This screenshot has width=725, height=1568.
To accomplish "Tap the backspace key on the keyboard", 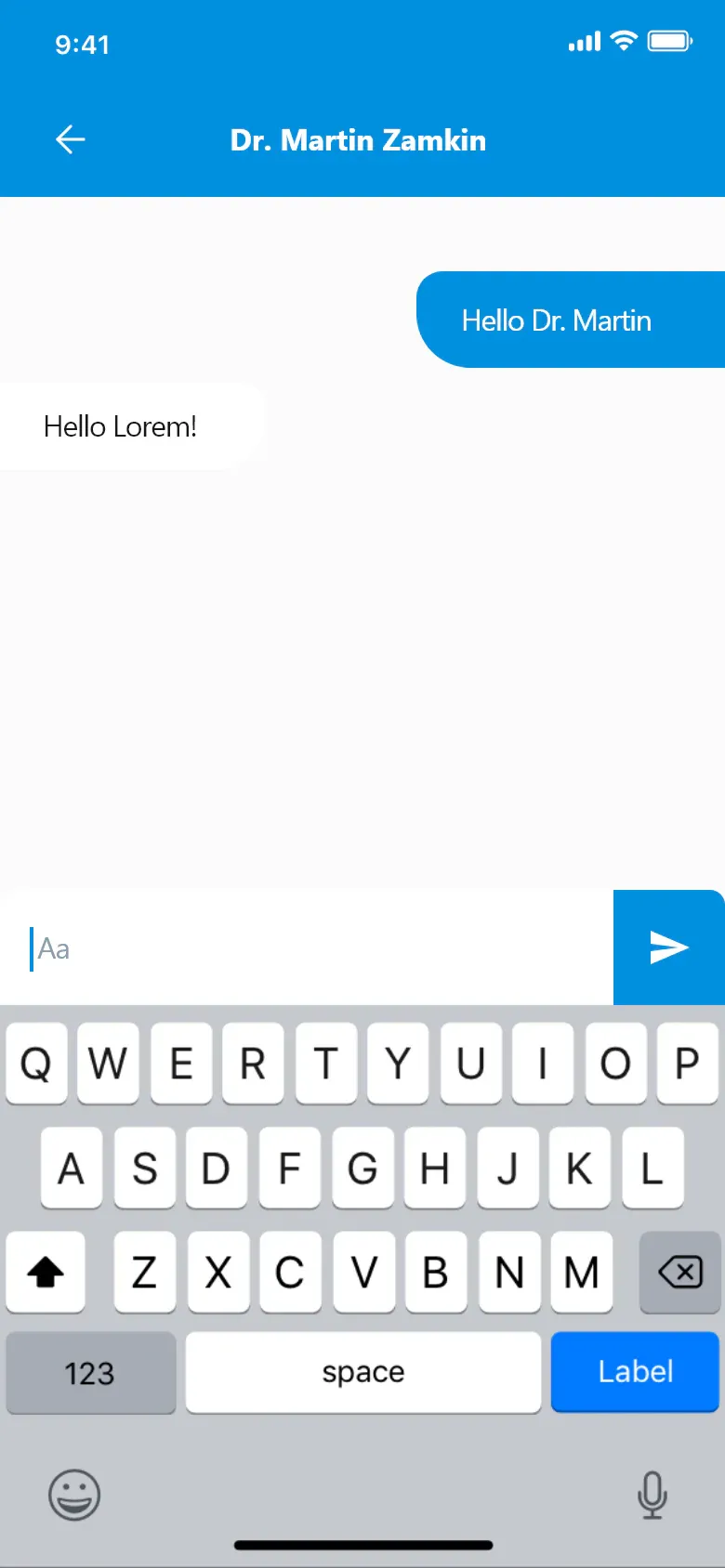I will pyautogui.click(x=680, y=1272).
